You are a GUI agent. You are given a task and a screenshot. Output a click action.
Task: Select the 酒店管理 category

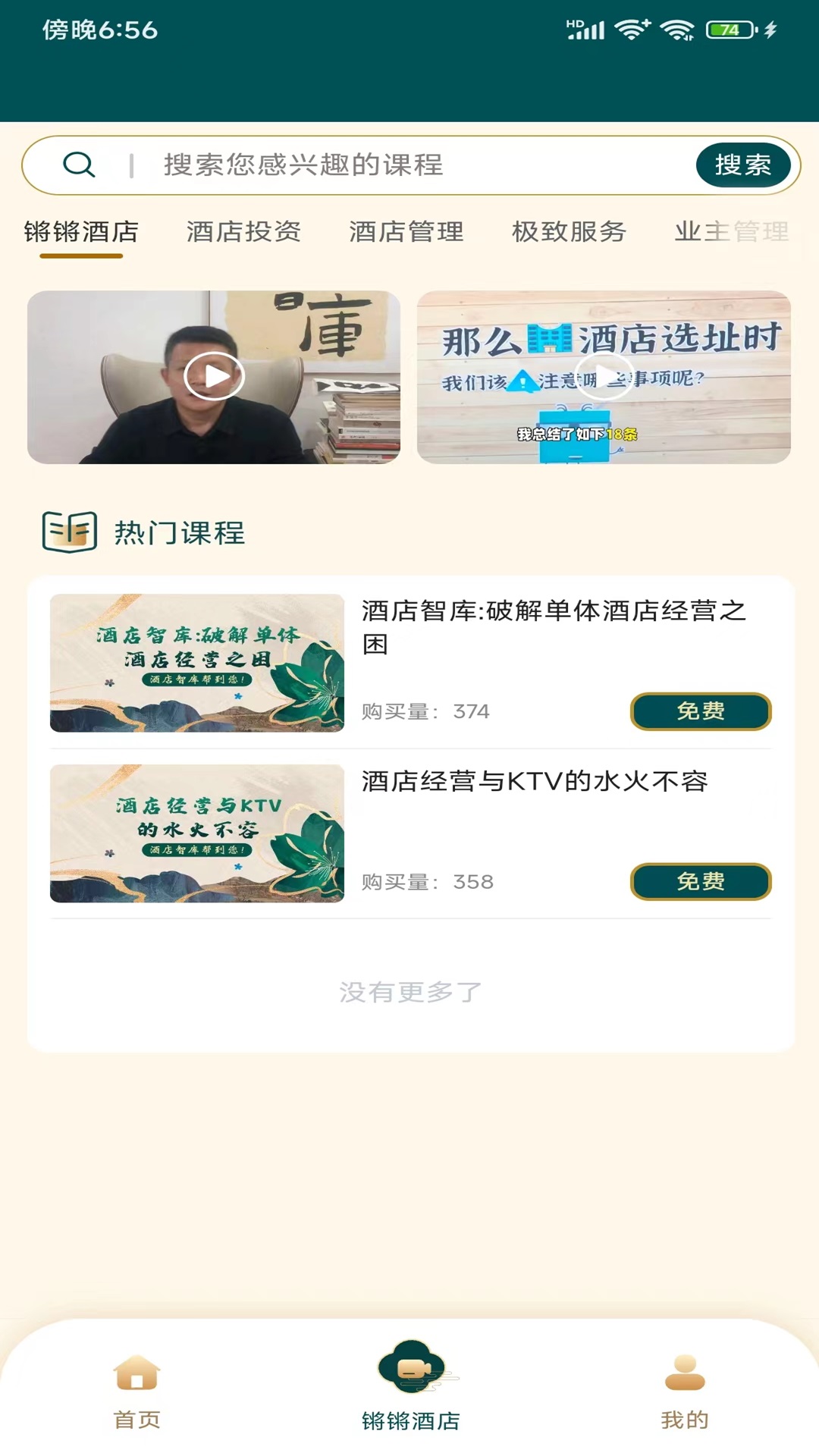406,234
